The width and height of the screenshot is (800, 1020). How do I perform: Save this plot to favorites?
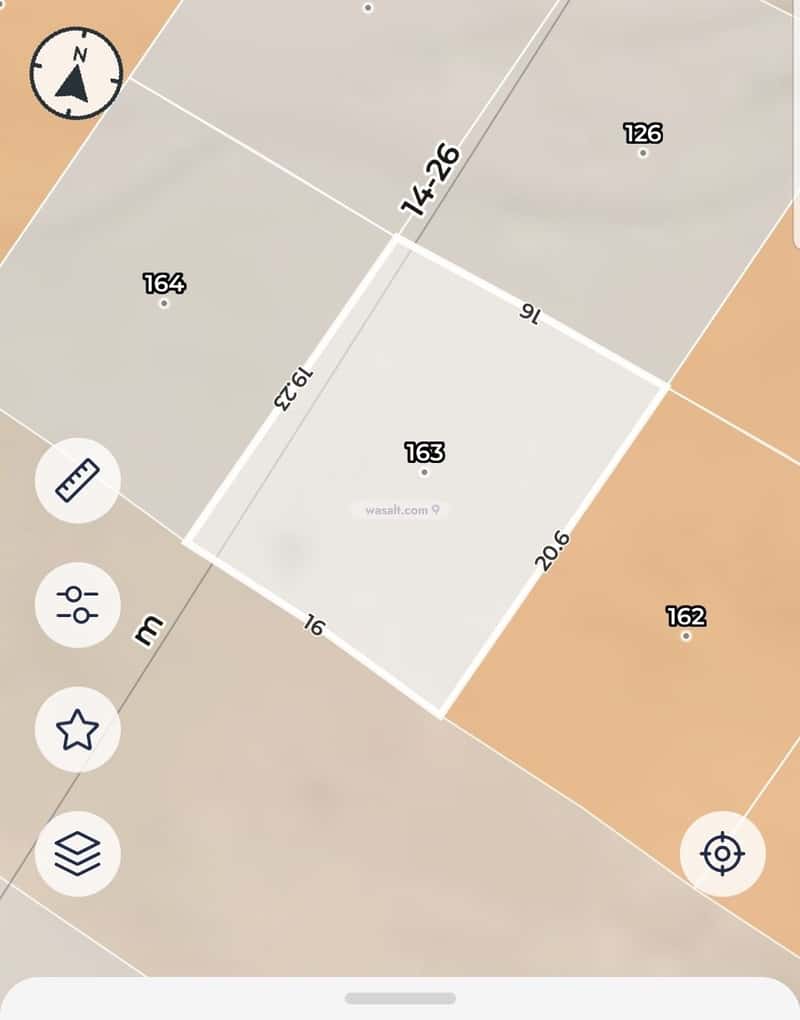coord(78,729)
